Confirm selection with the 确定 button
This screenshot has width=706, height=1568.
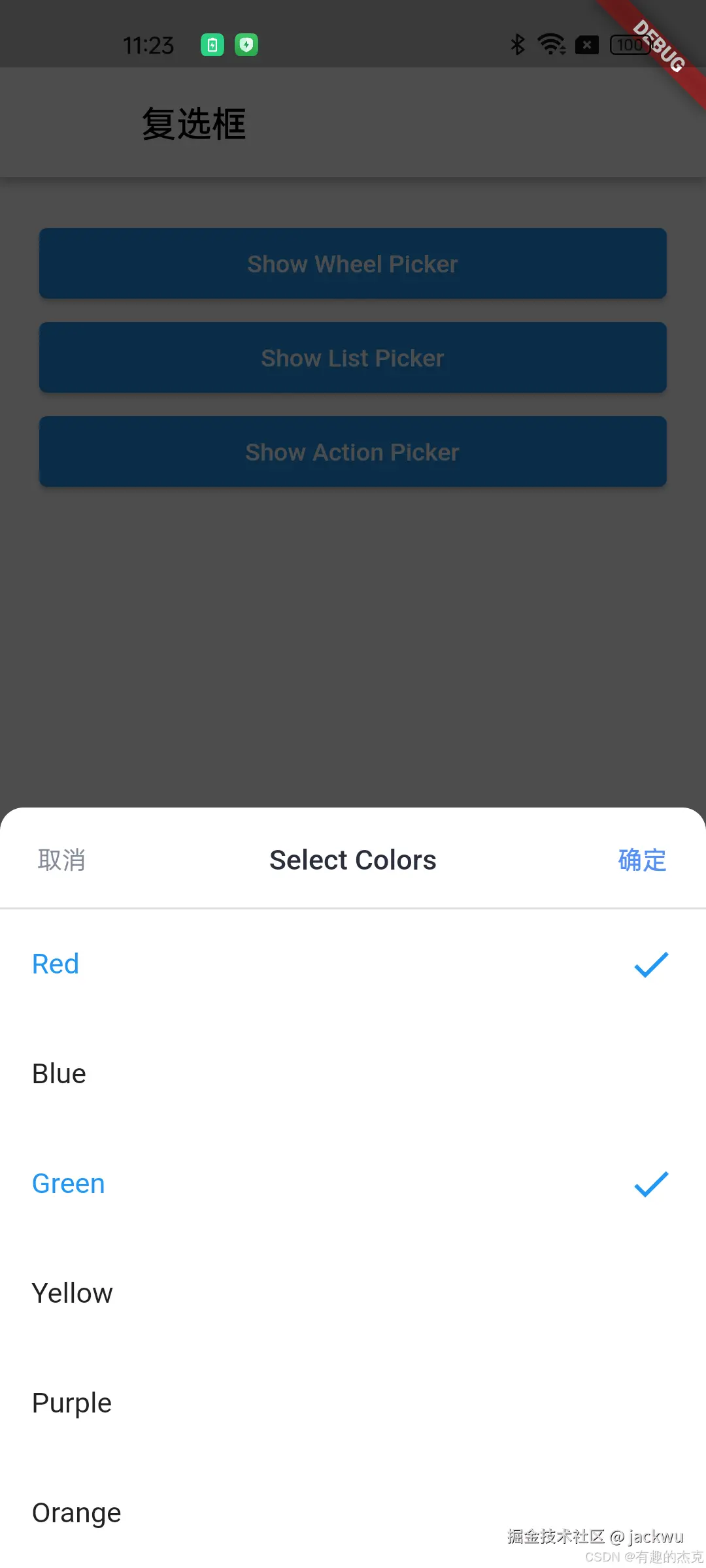642,860
